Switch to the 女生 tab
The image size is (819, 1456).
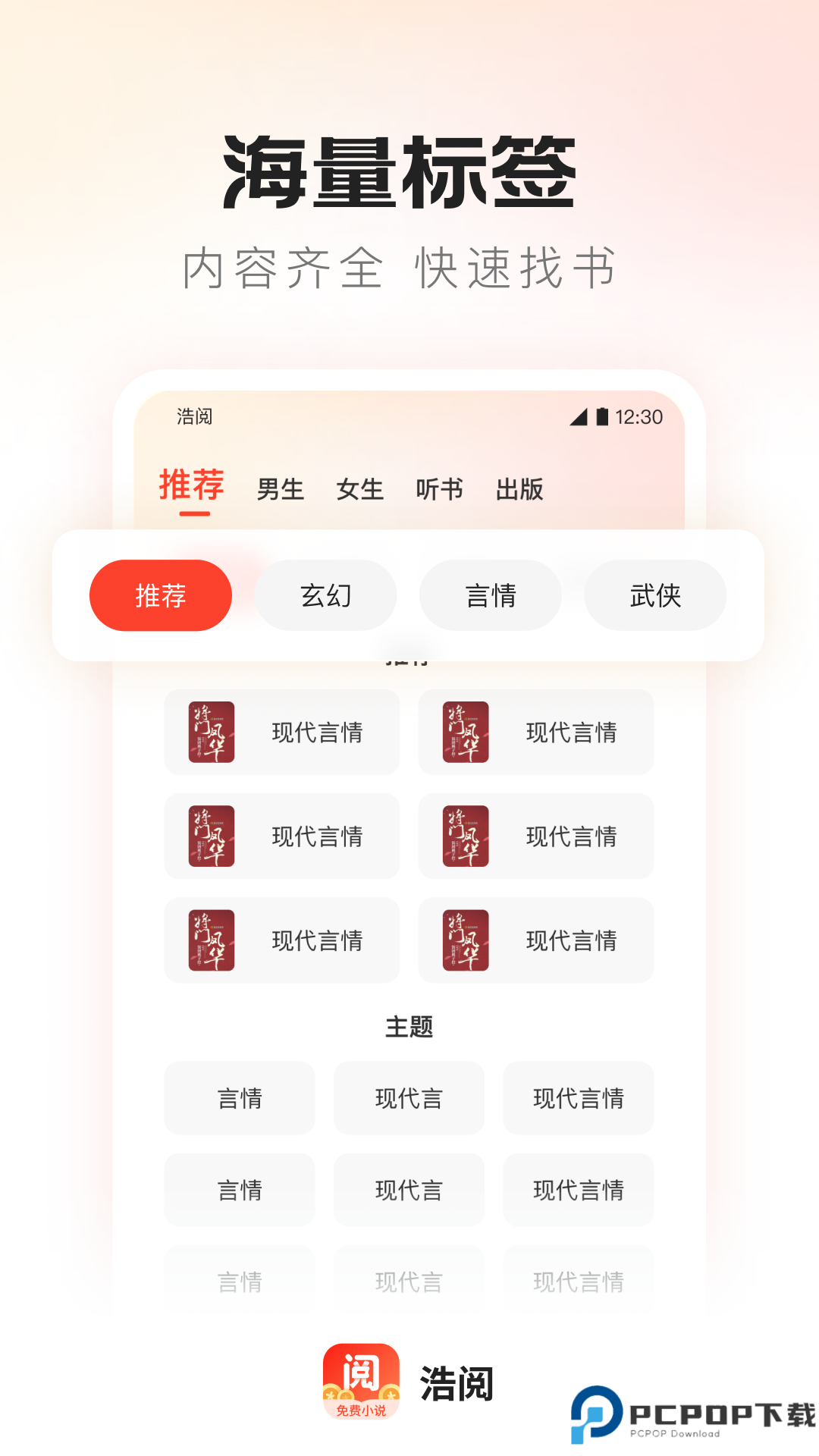click(x=360, y=489)
